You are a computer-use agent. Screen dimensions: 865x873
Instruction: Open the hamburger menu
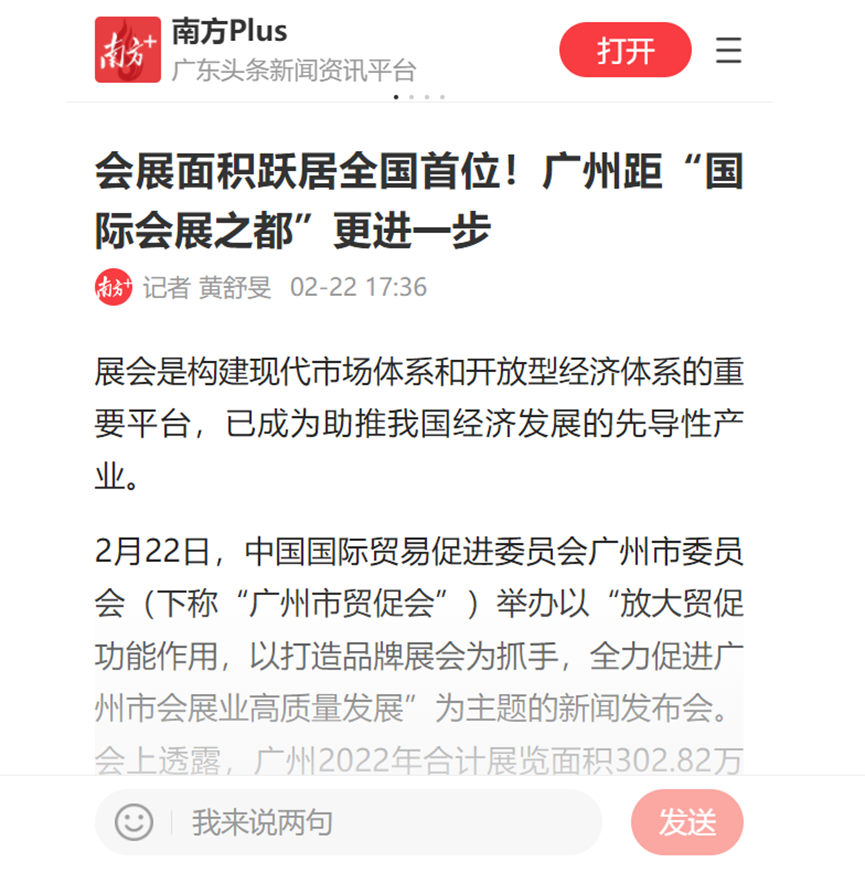point(729,50)
